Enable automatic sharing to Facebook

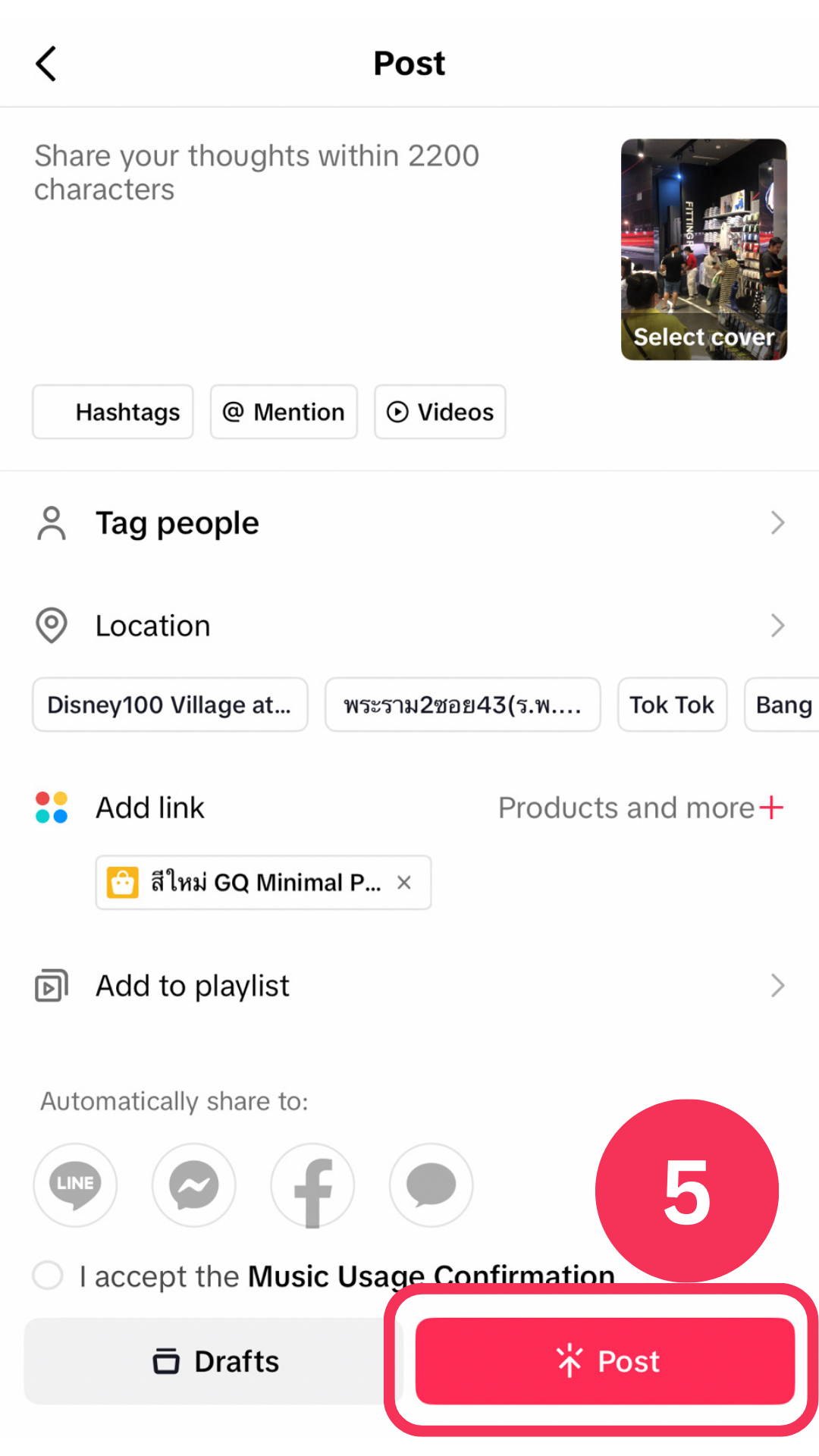click(312, 1185)
